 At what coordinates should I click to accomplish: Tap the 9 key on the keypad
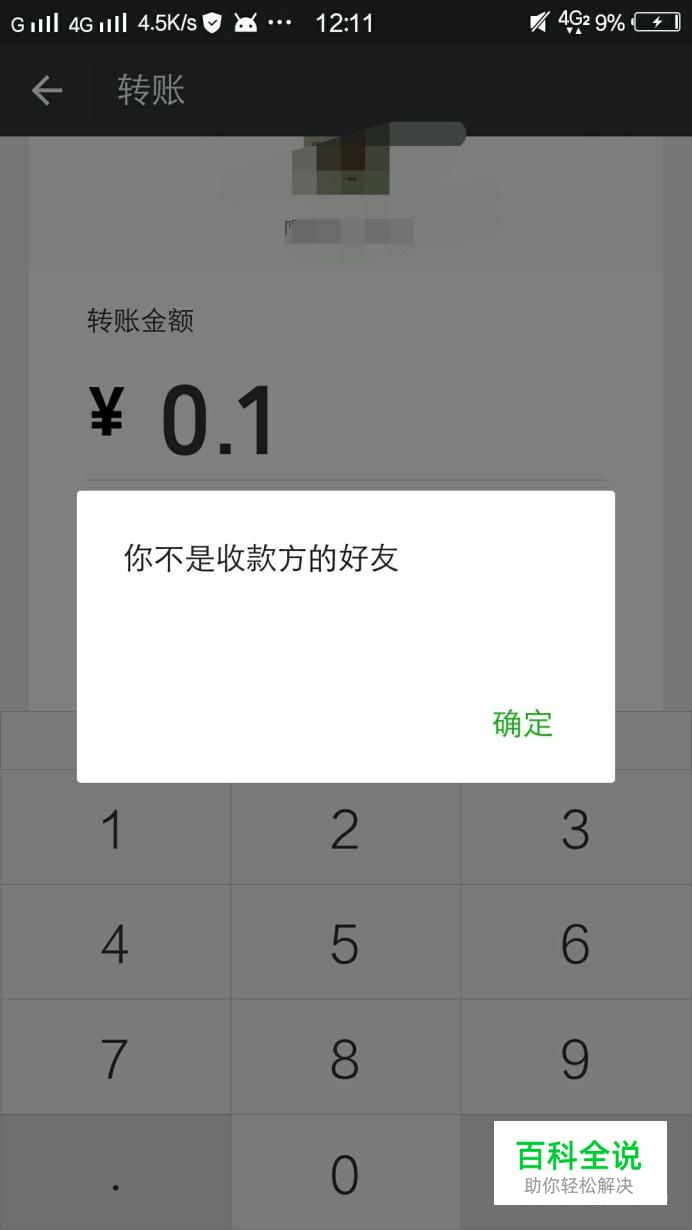click(576, 1059)
